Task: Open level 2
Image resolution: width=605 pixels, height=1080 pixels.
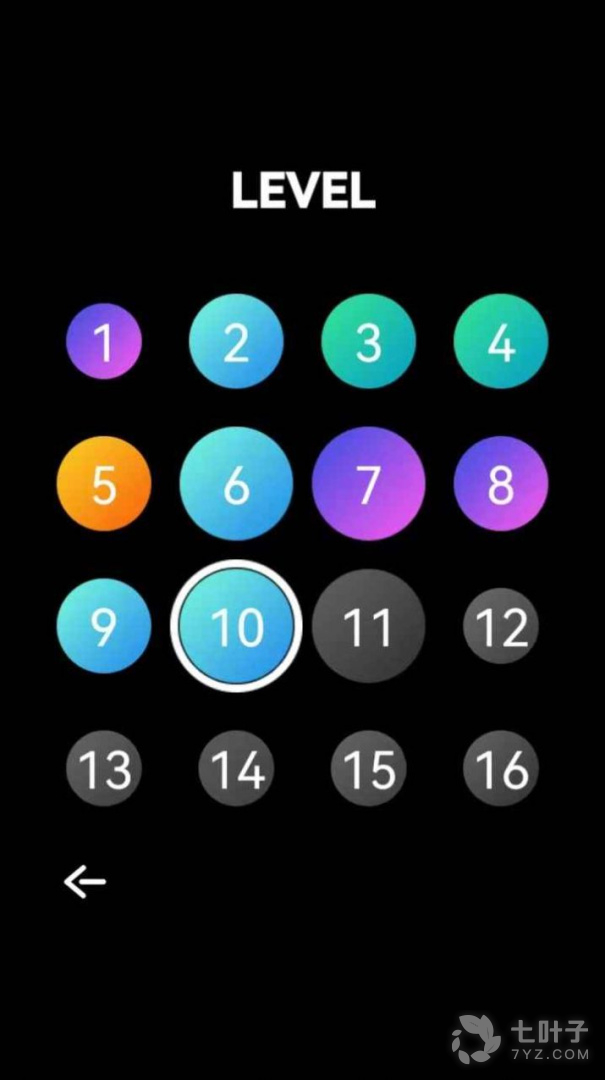Action: click(236, 342)
